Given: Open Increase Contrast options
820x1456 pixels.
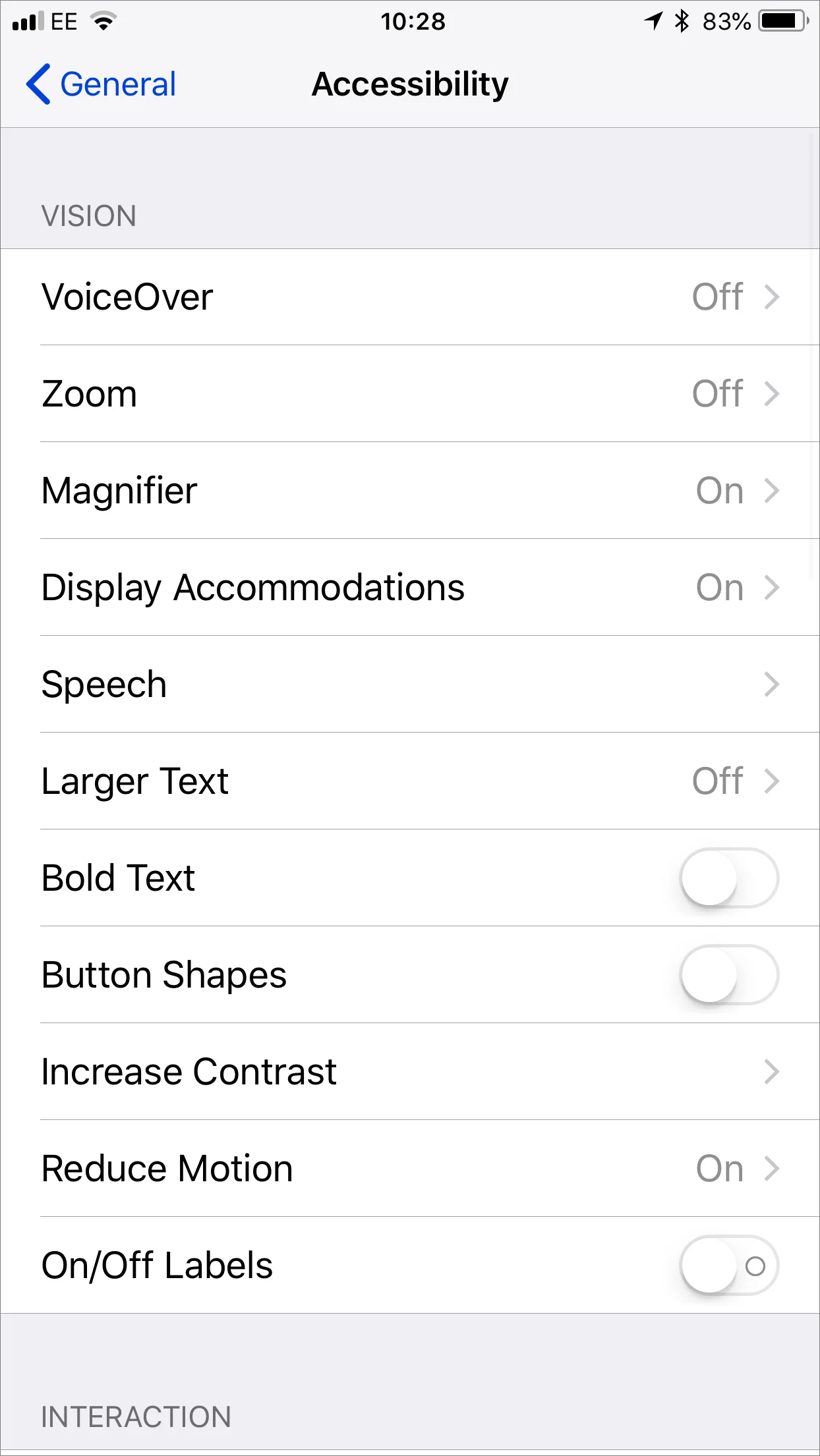Looking at the screenshot, I should click(x=410, y=1072).
